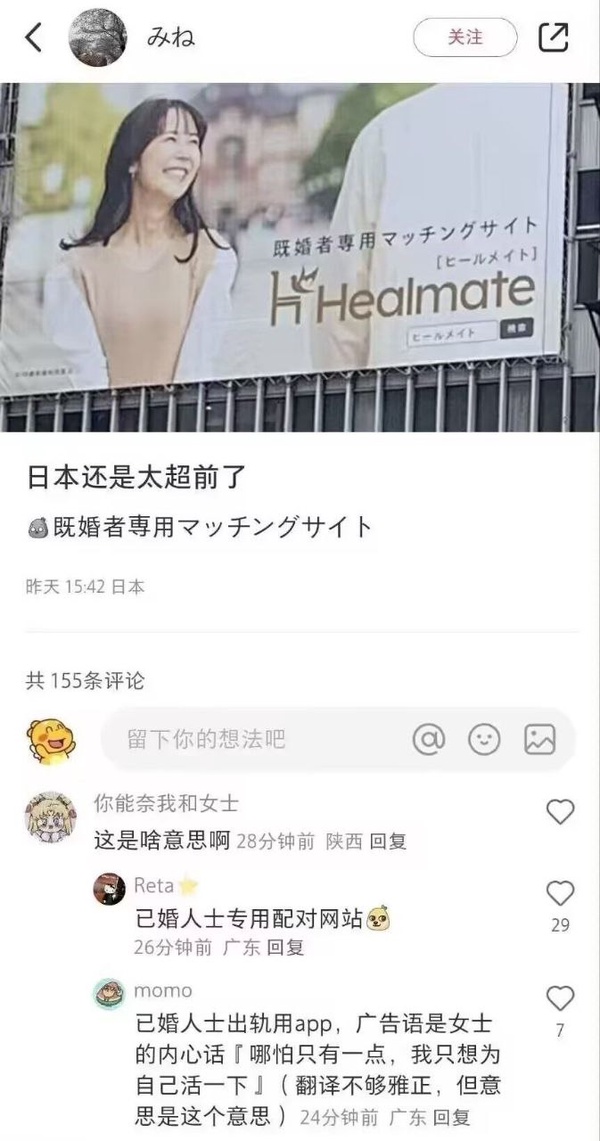Reply to the 这是啥意思啊 comment
600x1141 pixels.
[388, 842]
